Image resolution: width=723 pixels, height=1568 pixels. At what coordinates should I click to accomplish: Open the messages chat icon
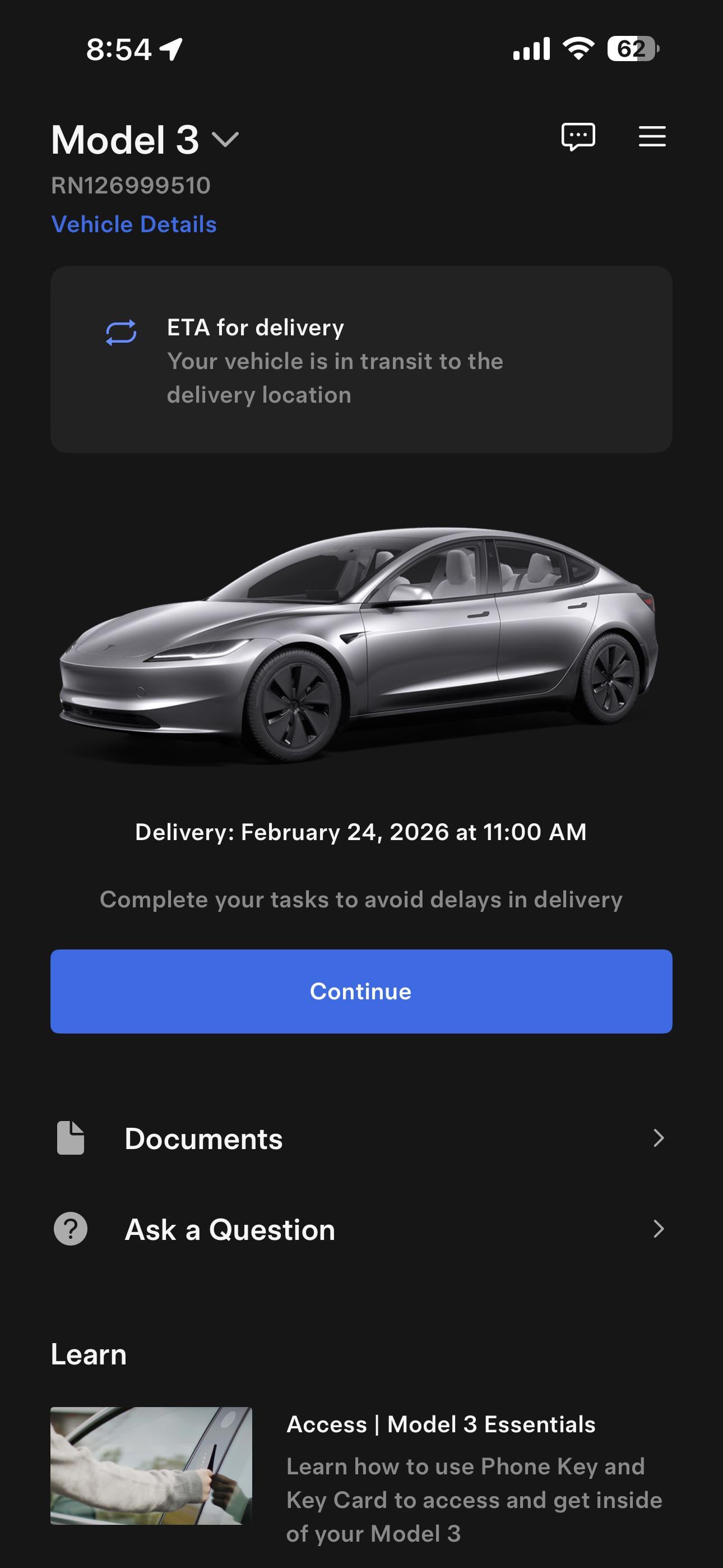[577, 136]
